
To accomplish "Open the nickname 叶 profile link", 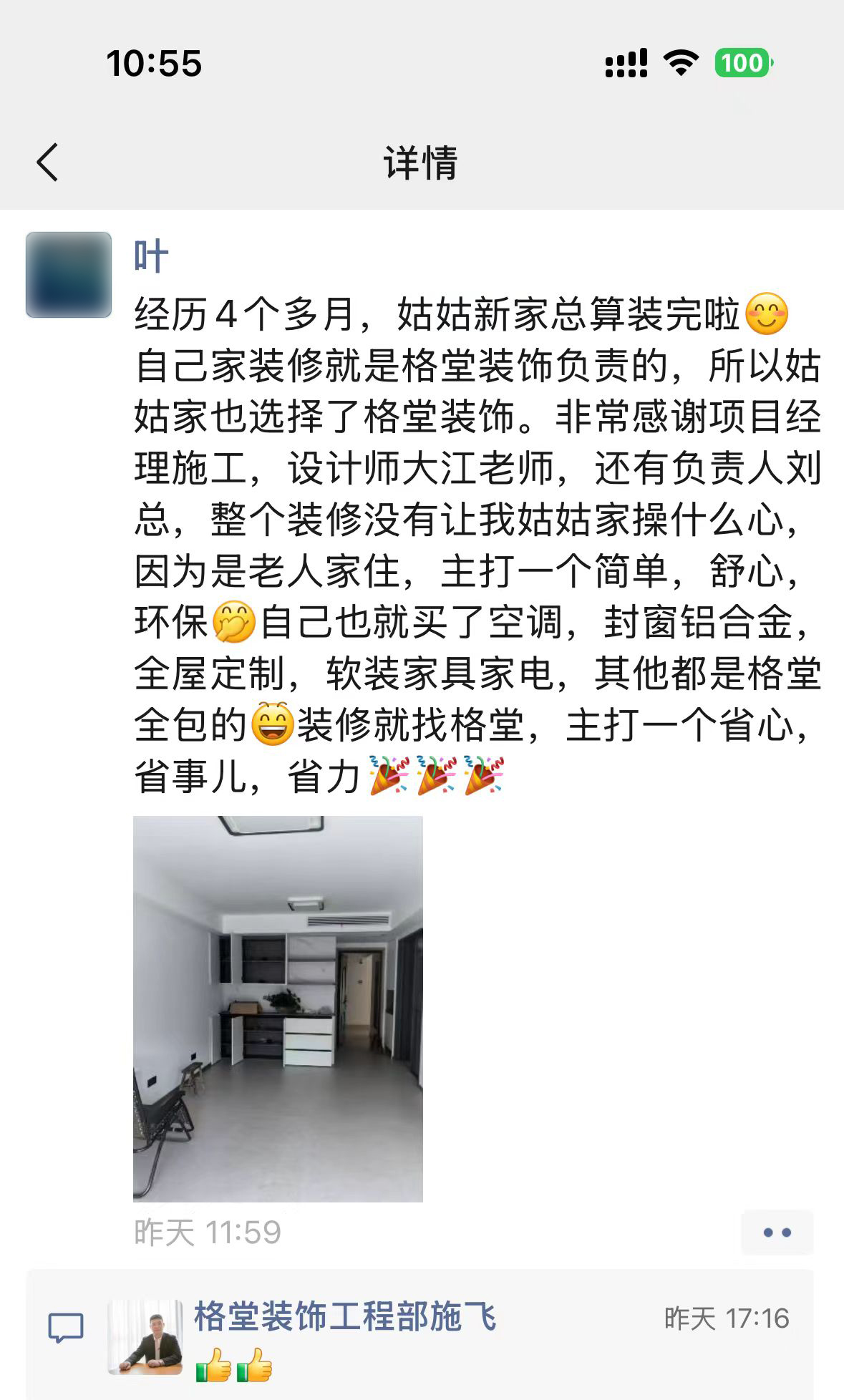I will pyautogui.click(x=151, y=257).
